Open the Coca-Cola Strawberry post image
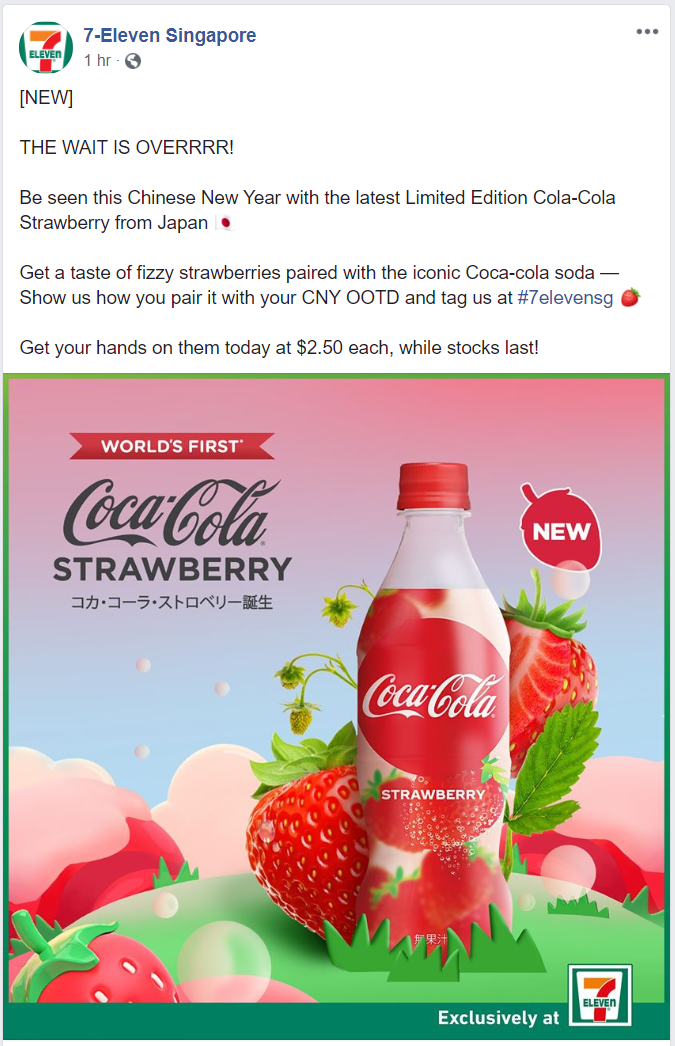Screen dimensions: 675x1046 336,700
